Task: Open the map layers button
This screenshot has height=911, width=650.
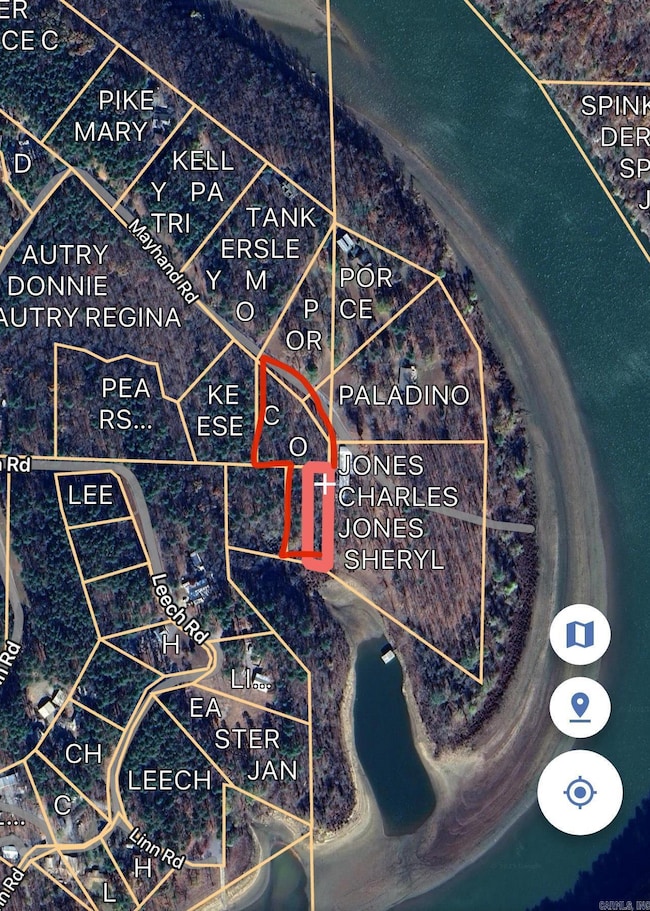Action: click(579, 634)
